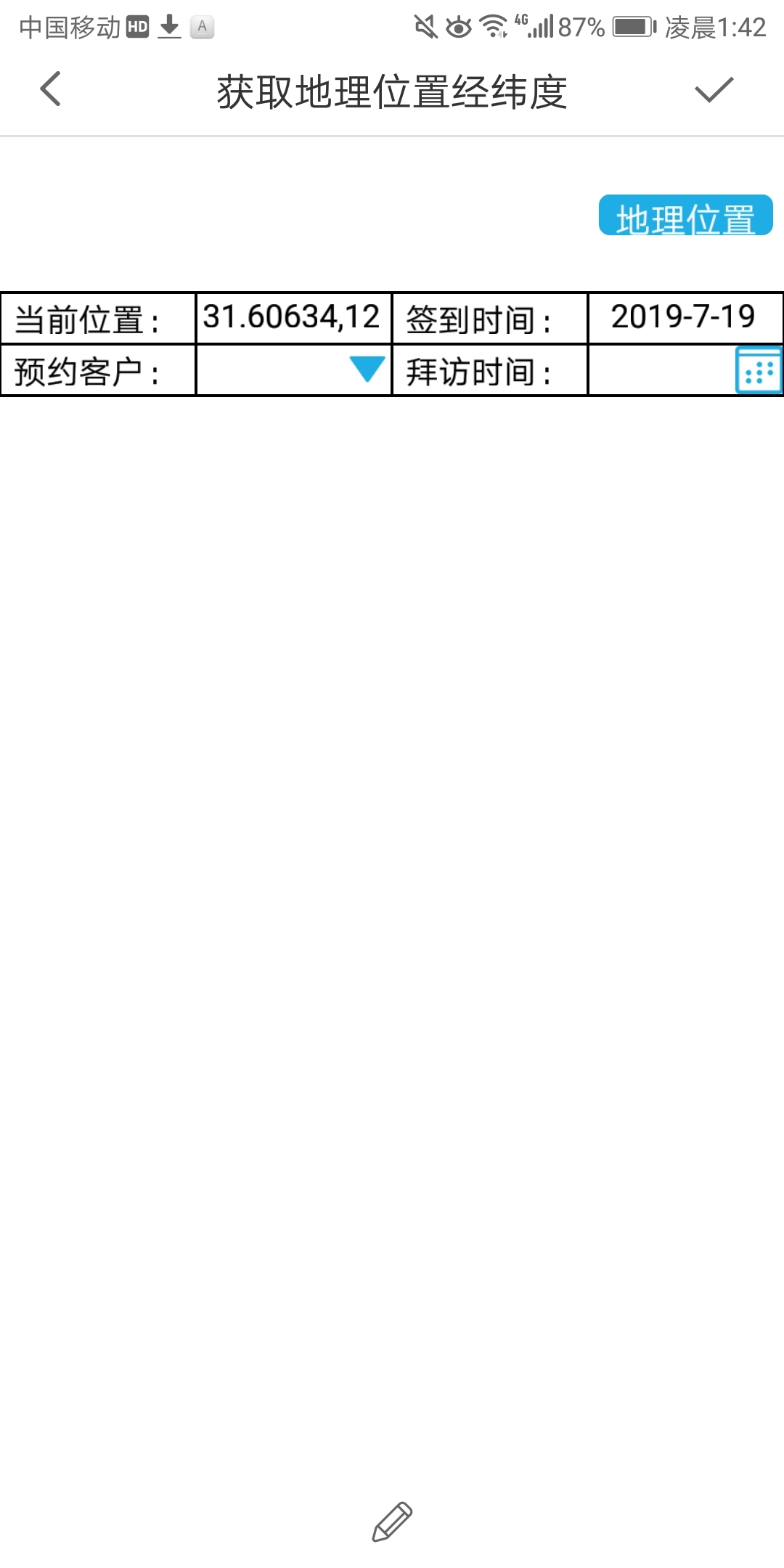
Task: Confirm with the checkmark icon
Action: tap(714, 90)
